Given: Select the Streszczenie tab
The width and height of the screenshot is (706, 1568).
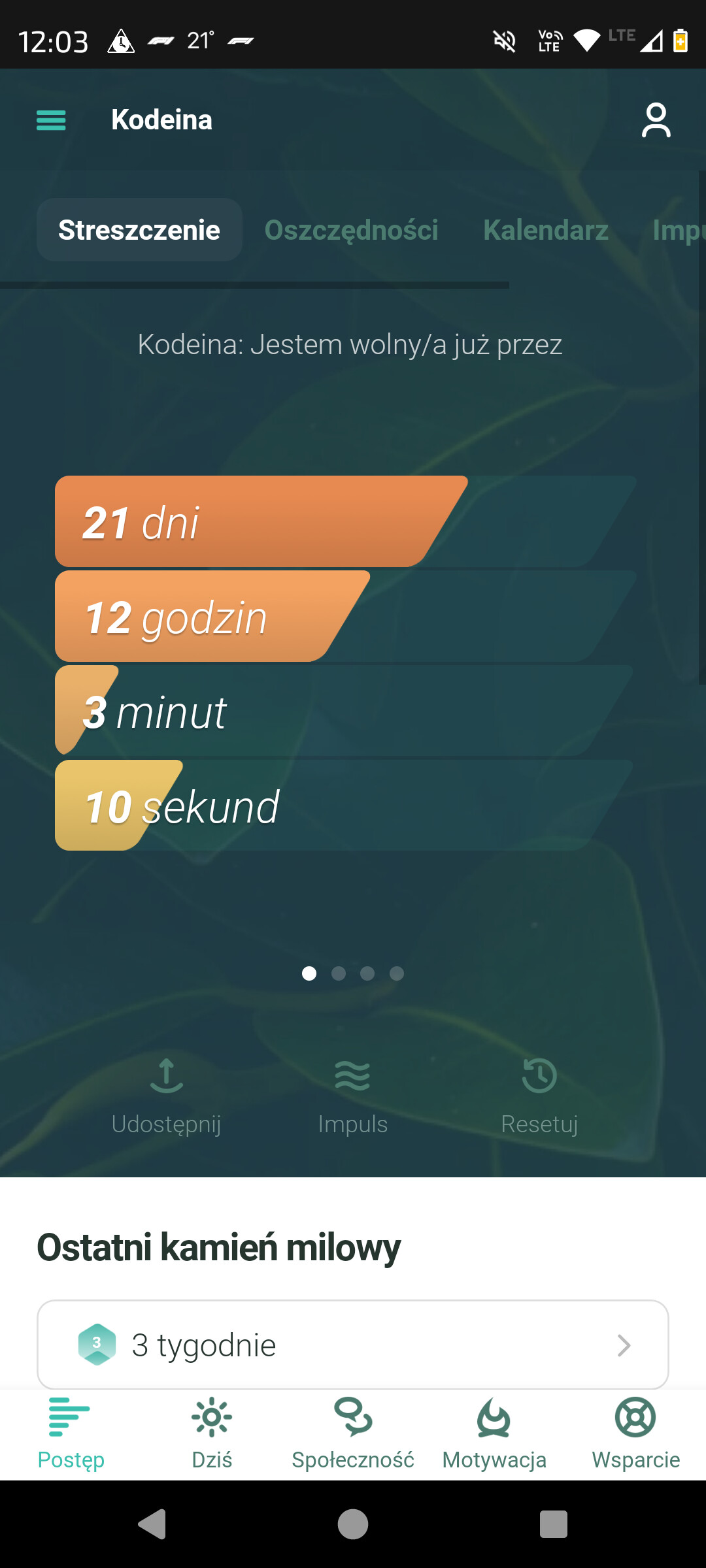Looking at the screenshot, I should coord(139,230).
